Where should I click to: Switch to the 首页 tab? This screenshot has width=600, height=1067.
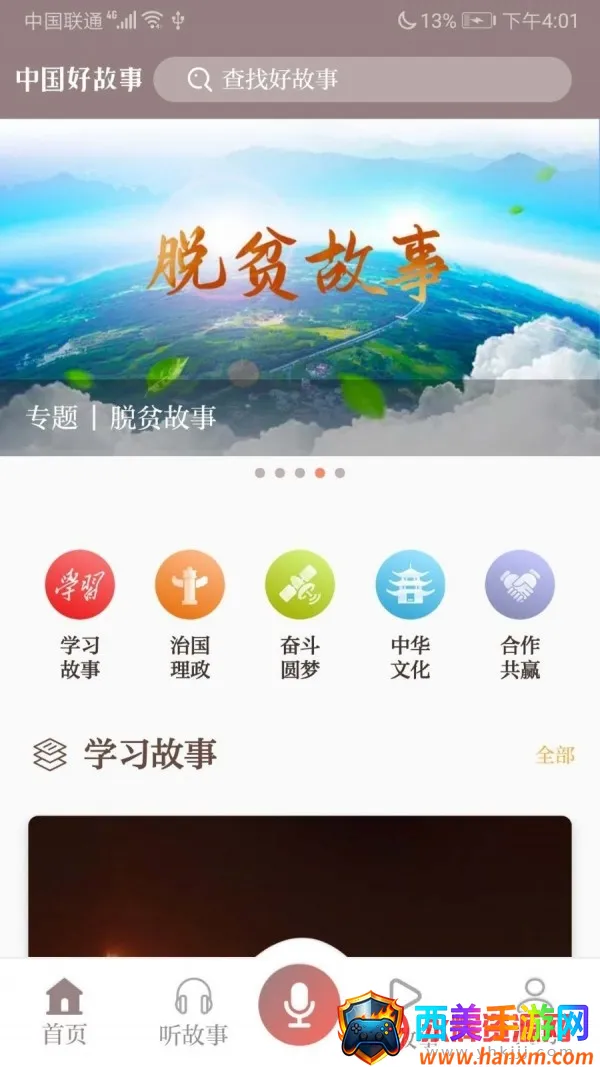point(64,1010)
